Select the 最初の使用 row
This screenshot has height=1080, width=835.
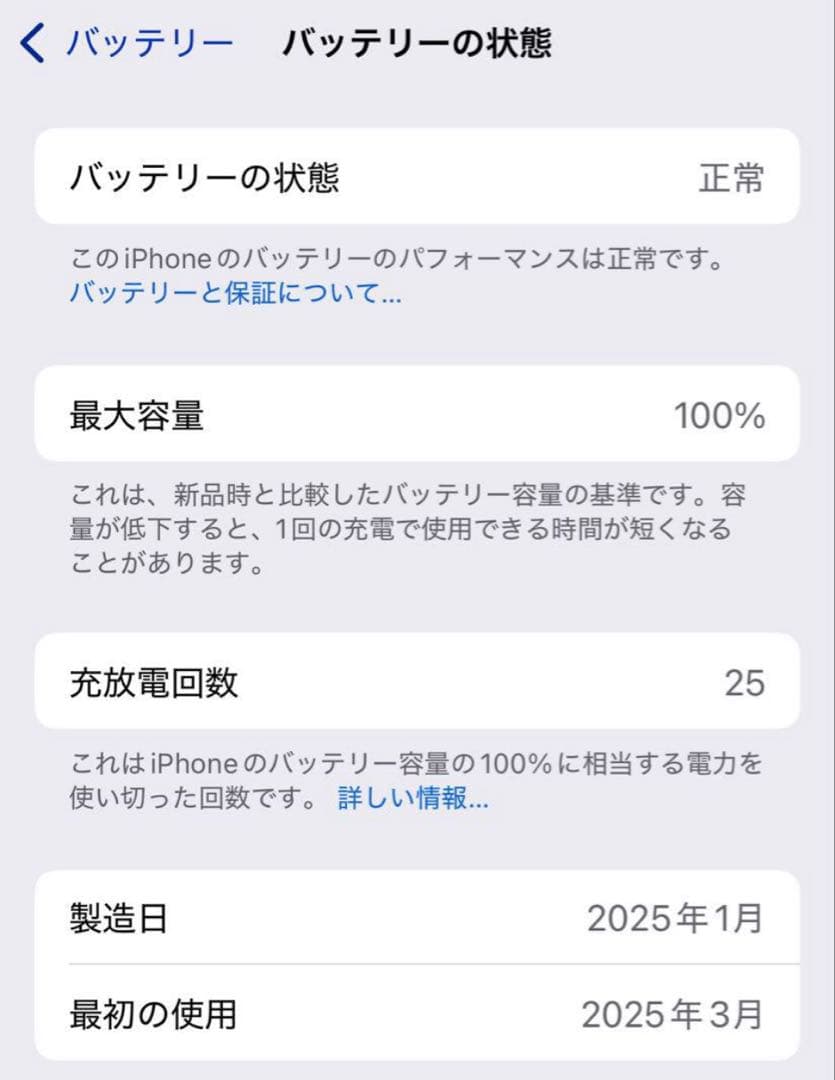pyautogui.click(x=417, y=1014)
